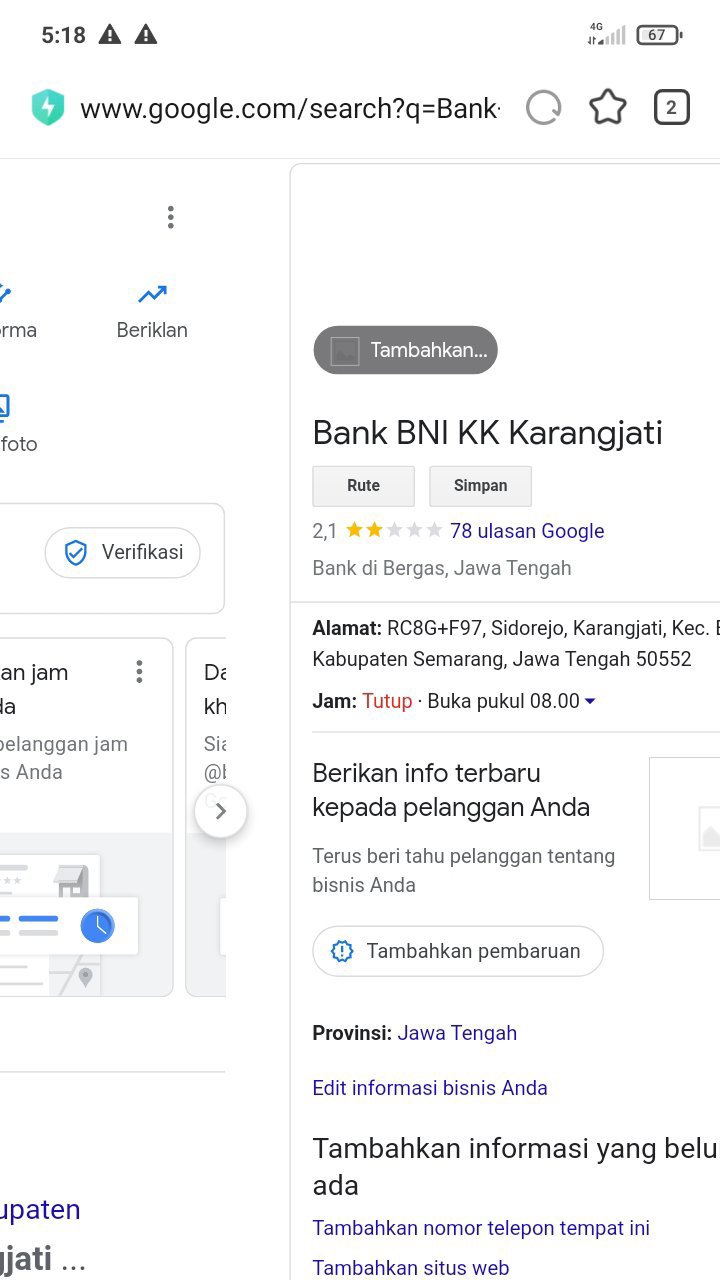Expand the opening hours dropdown
This screenshot has height=1280, width=720.
coord(590,701)
